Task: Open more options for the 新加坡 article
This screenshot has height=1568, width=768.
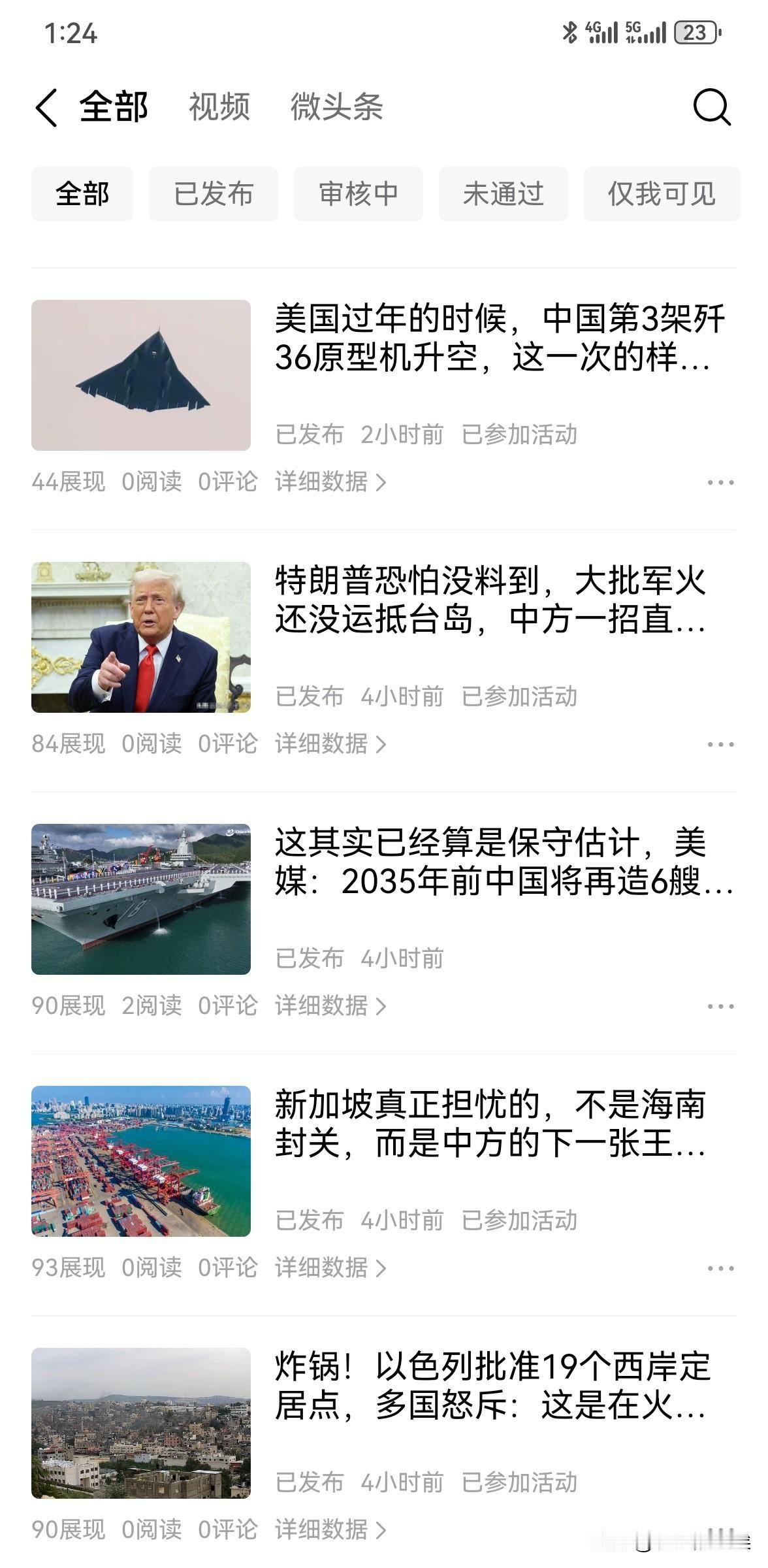Action: pos(720,1269)
